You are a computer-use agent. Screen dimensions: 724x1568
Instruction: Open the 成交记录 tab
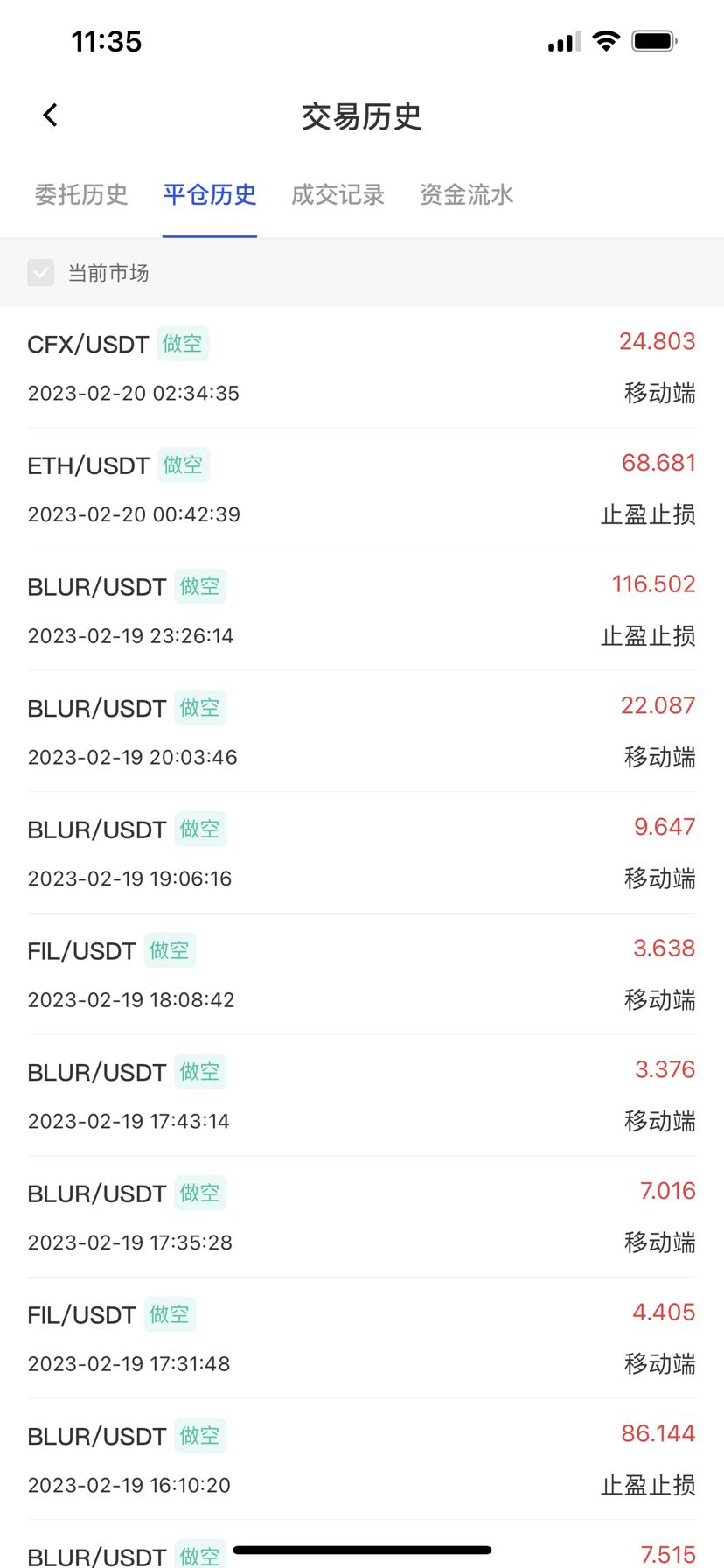coord(338,194)
